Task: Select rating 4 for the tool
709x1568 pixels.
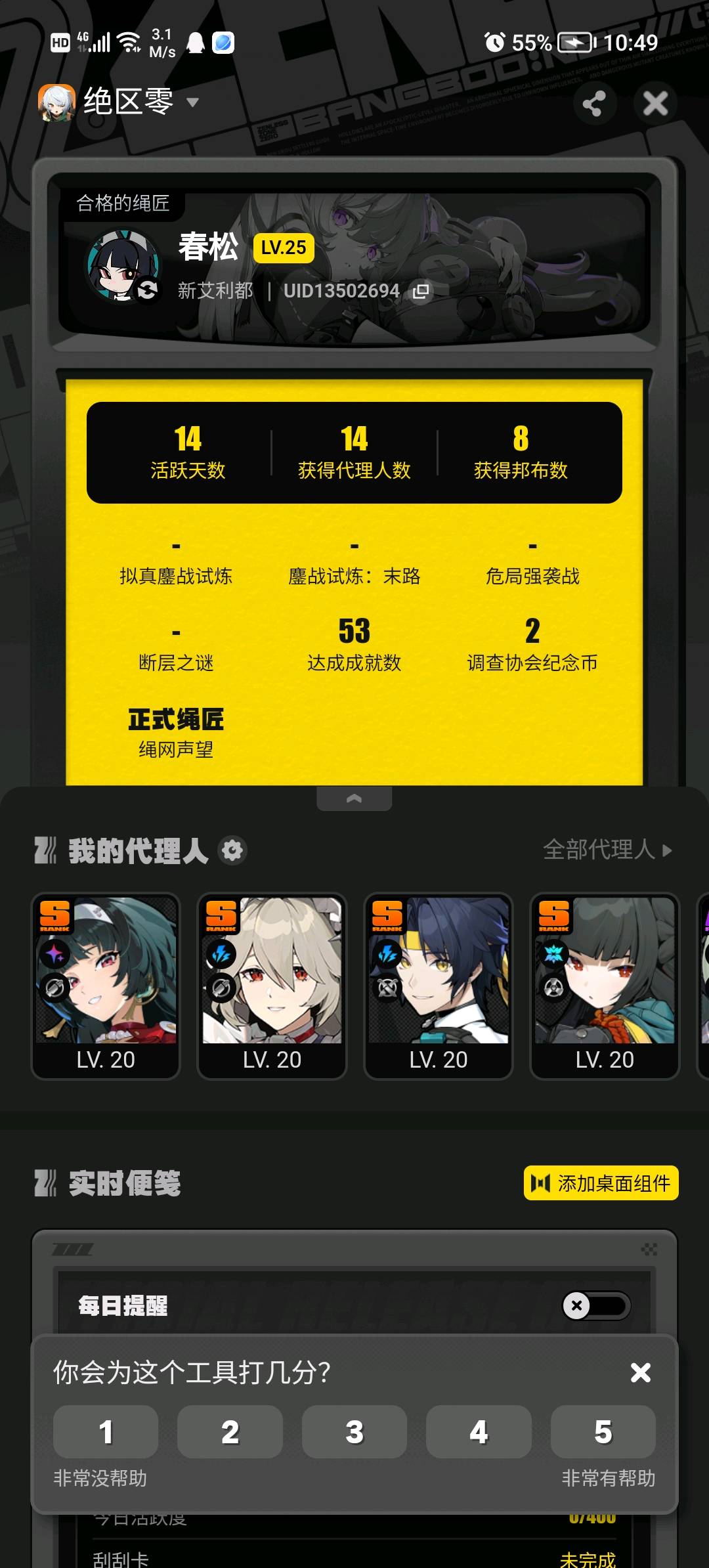Action: click(x=479, y=1432)
